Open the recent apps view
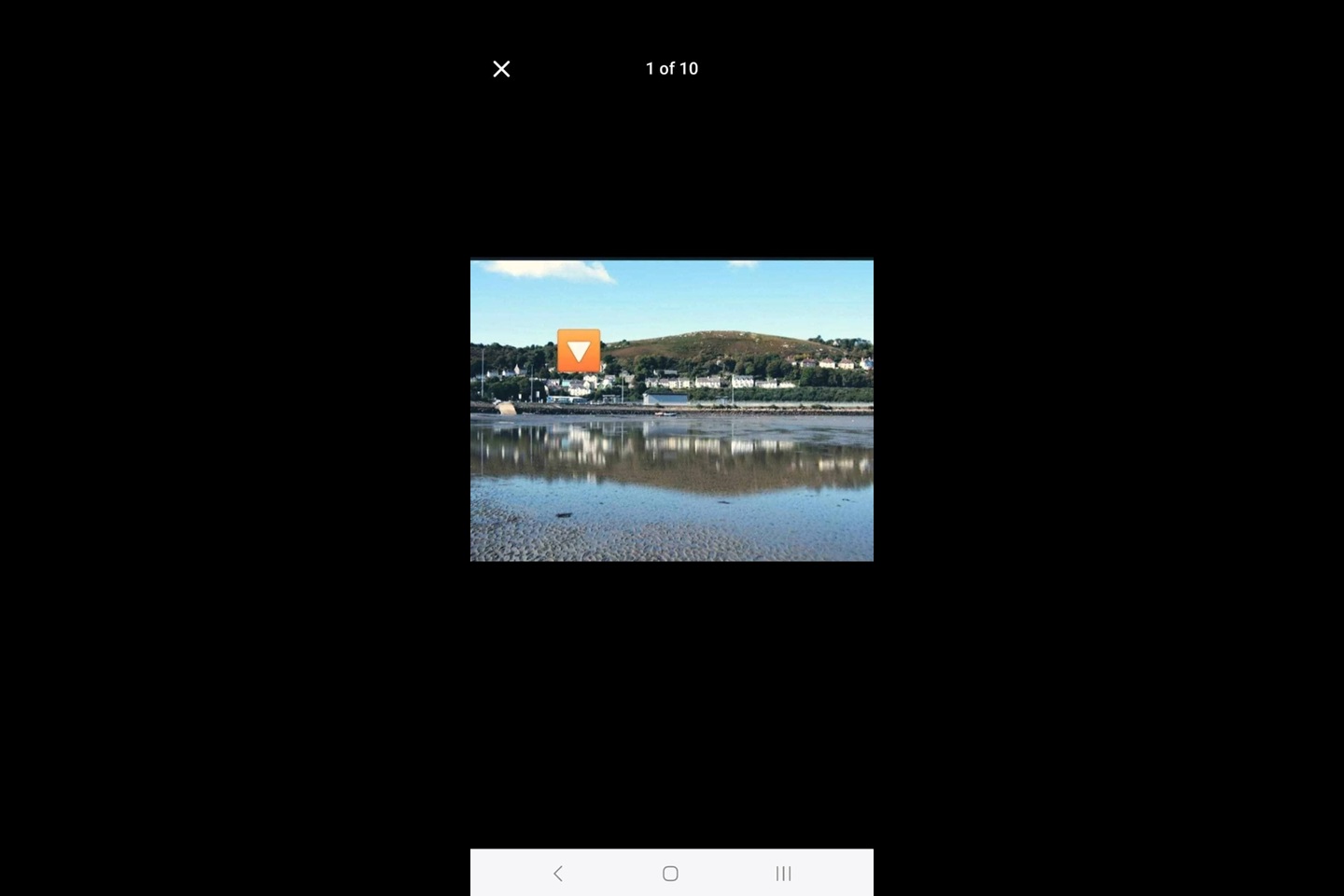 (783, 874)
